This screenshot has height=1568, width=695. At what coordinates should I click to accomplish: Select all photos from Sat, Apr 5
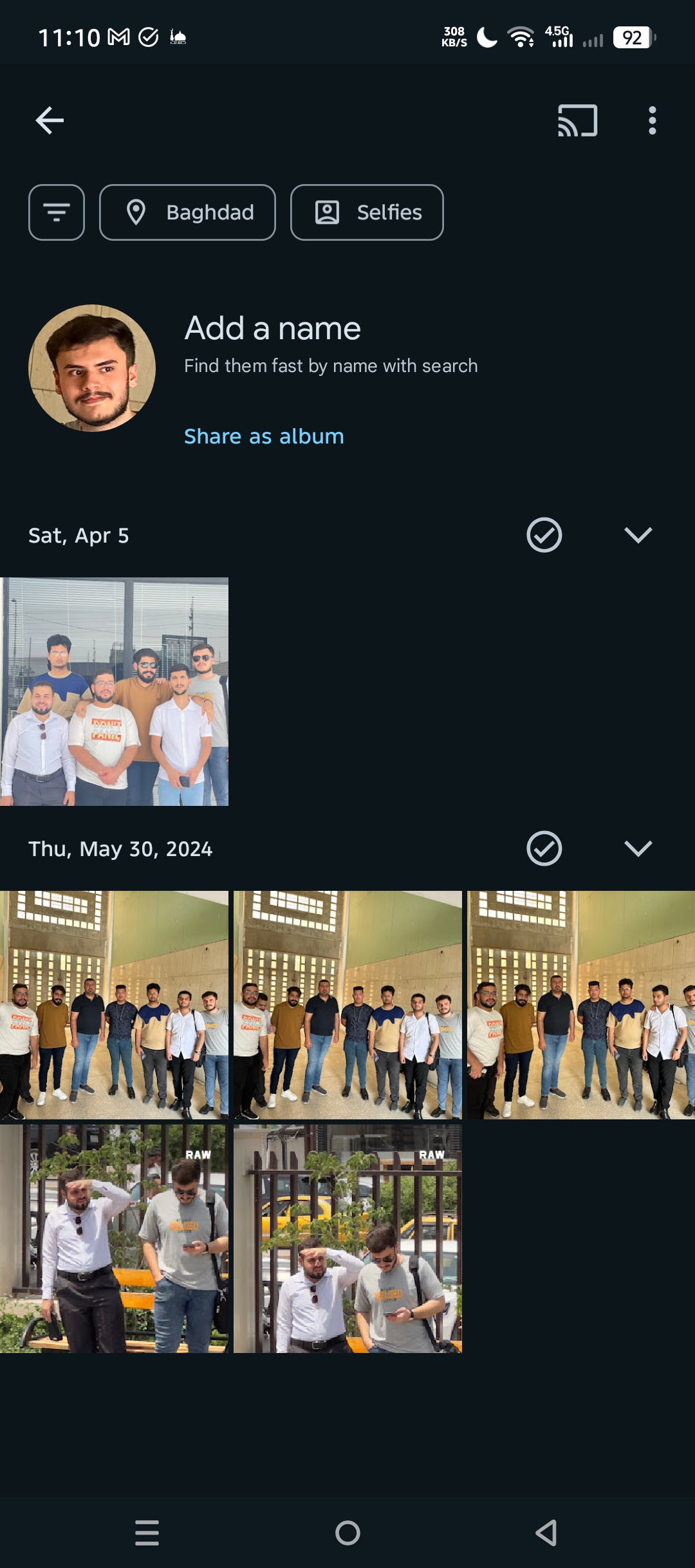pyautogui.click(x=544, y=535)
